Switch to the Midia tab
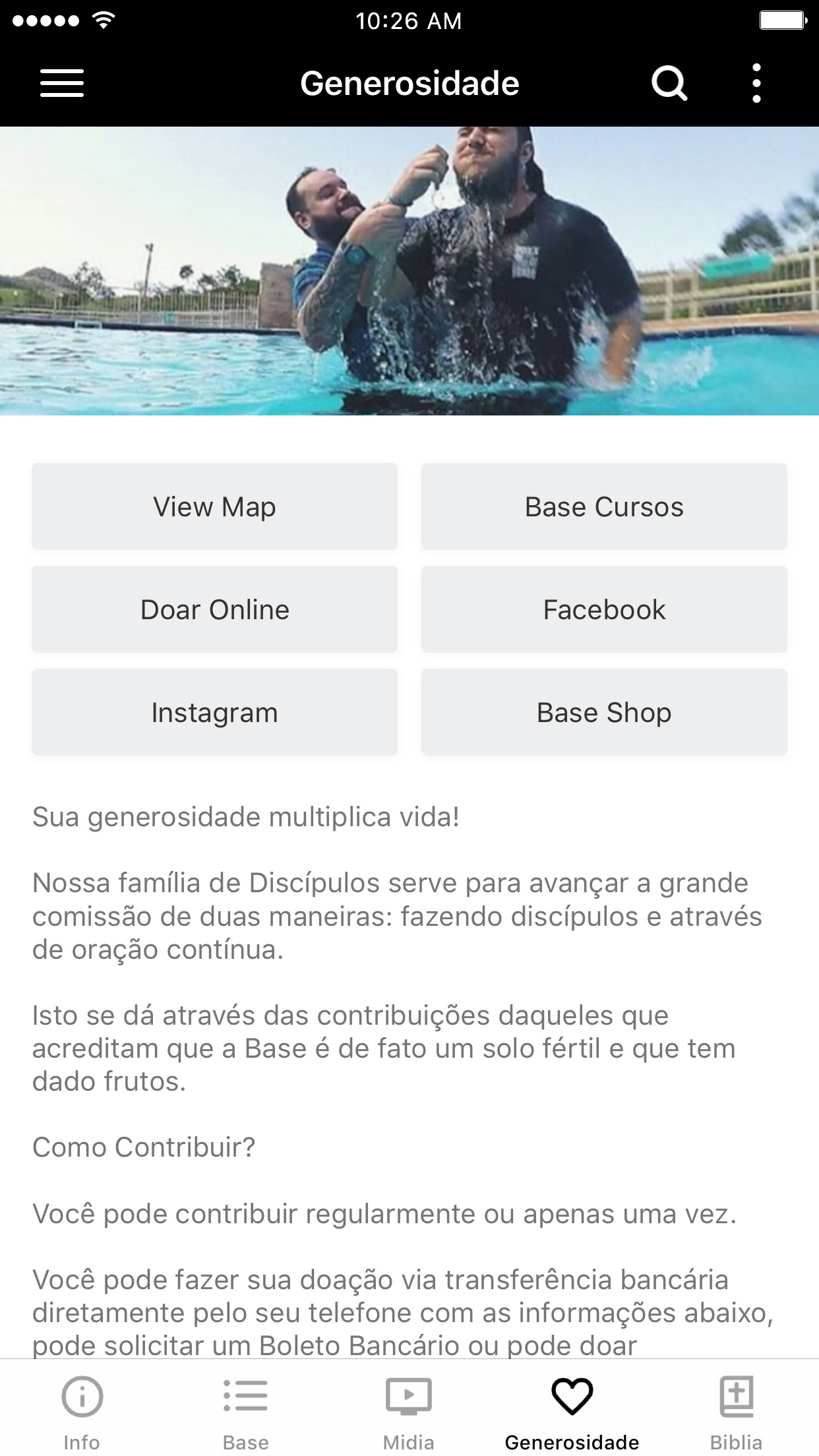This screenshot has height=1456, width=819. (x=409, y=1411)
